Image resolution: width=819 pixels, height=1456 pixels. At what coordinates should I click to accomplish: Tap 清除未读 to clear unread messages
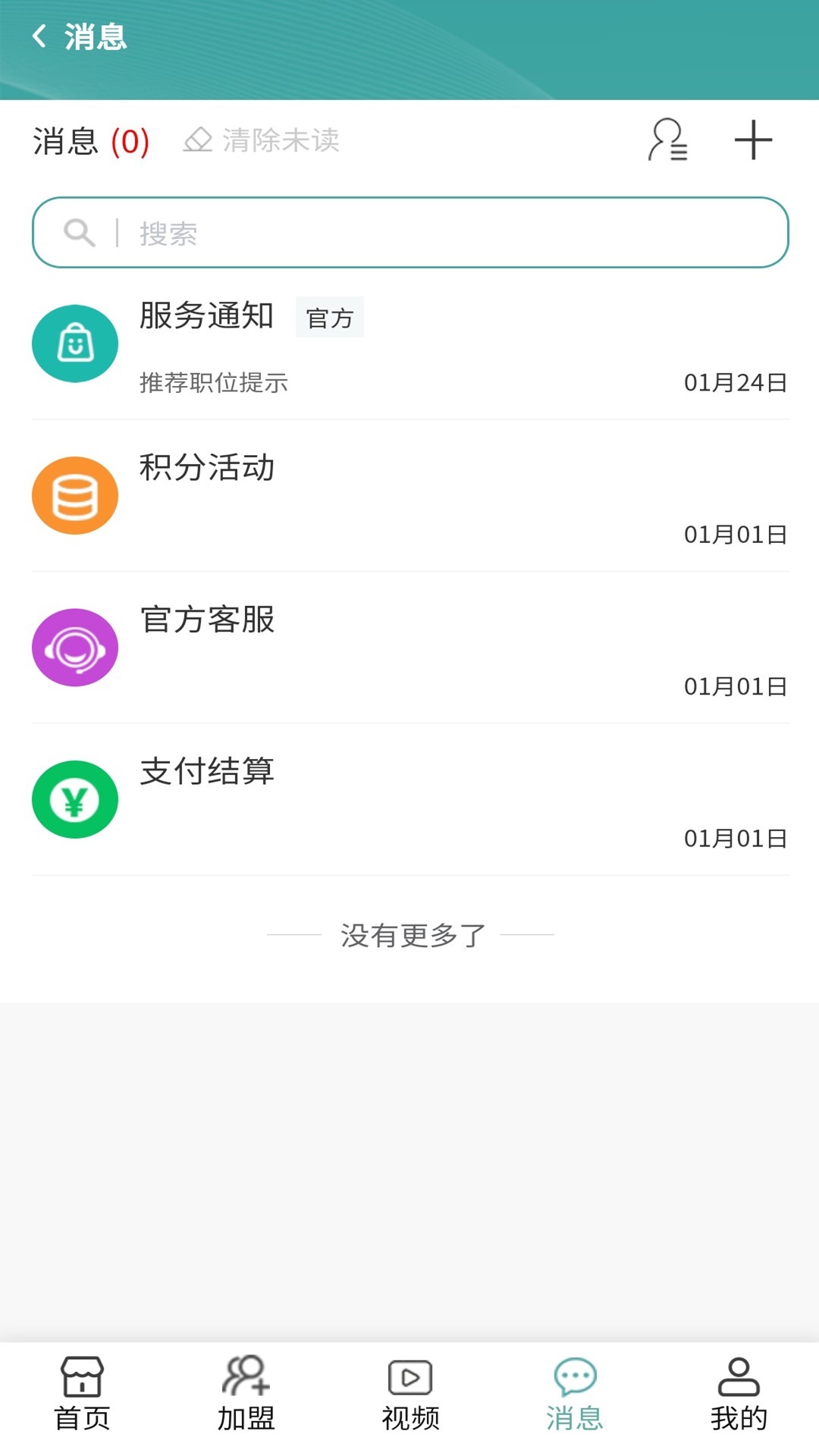[281, 140]
